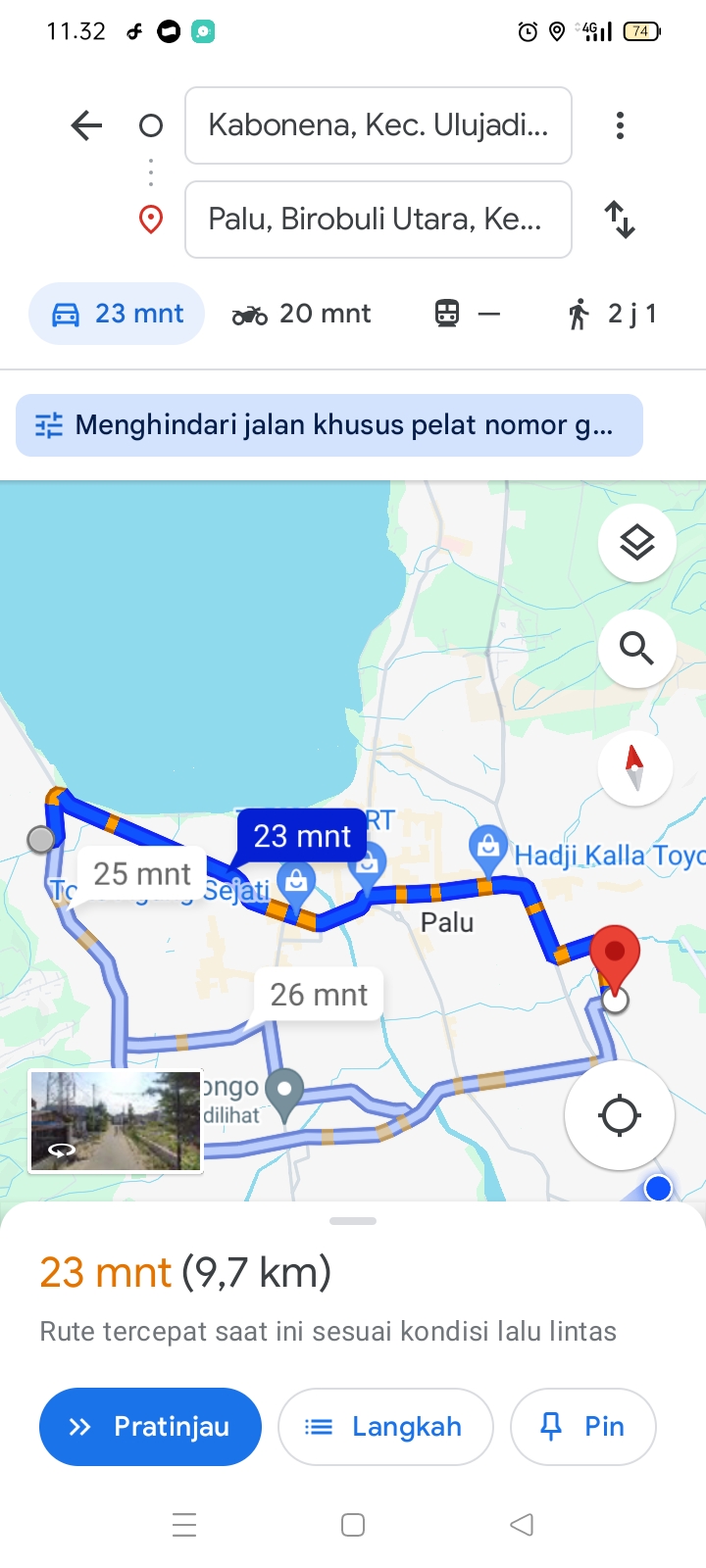Go back using the top arrow
This screenshot has width=706, height=1568.
coord(87,125)
